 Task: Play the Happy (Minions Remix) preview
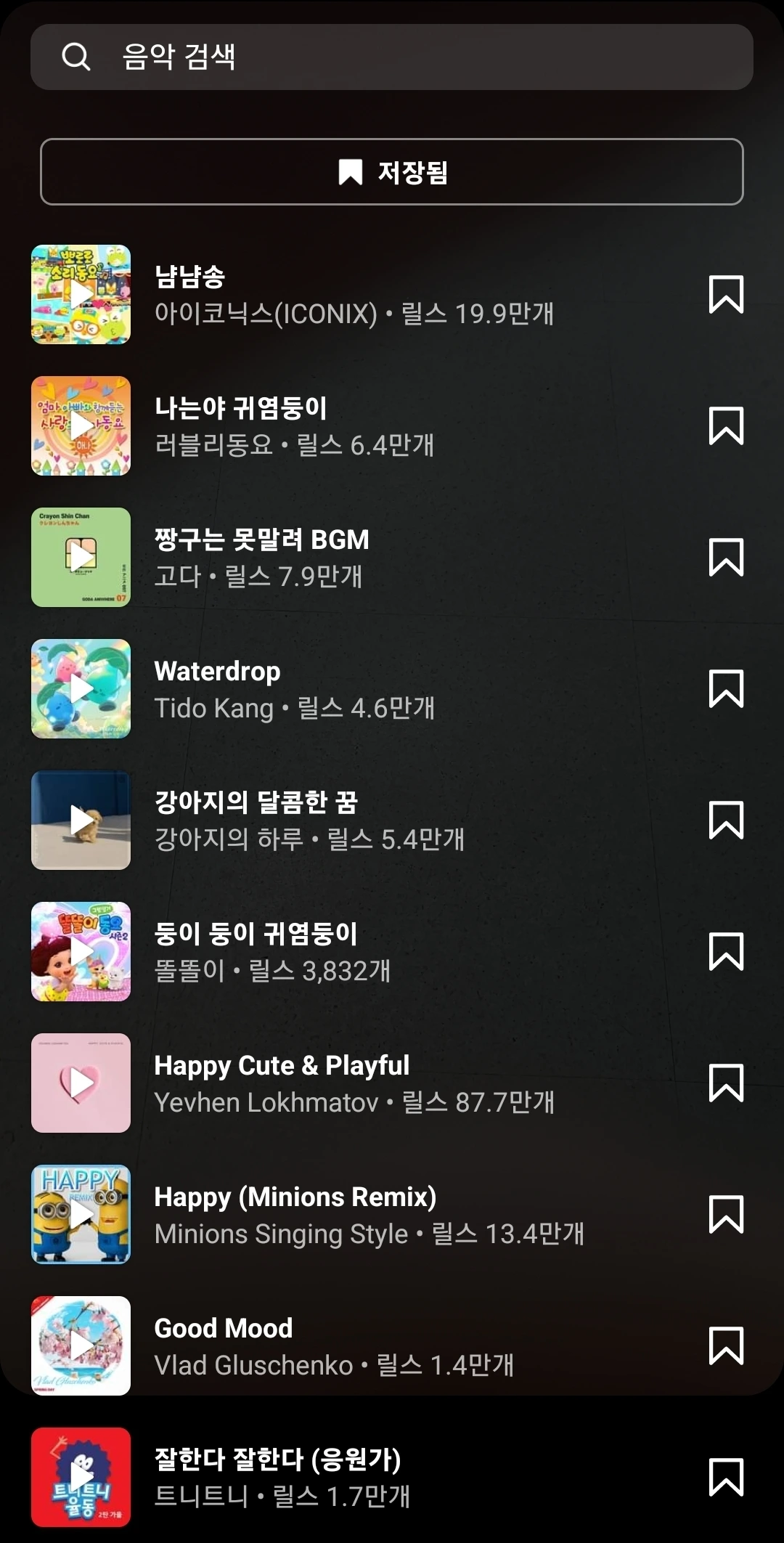[81, 1215]
